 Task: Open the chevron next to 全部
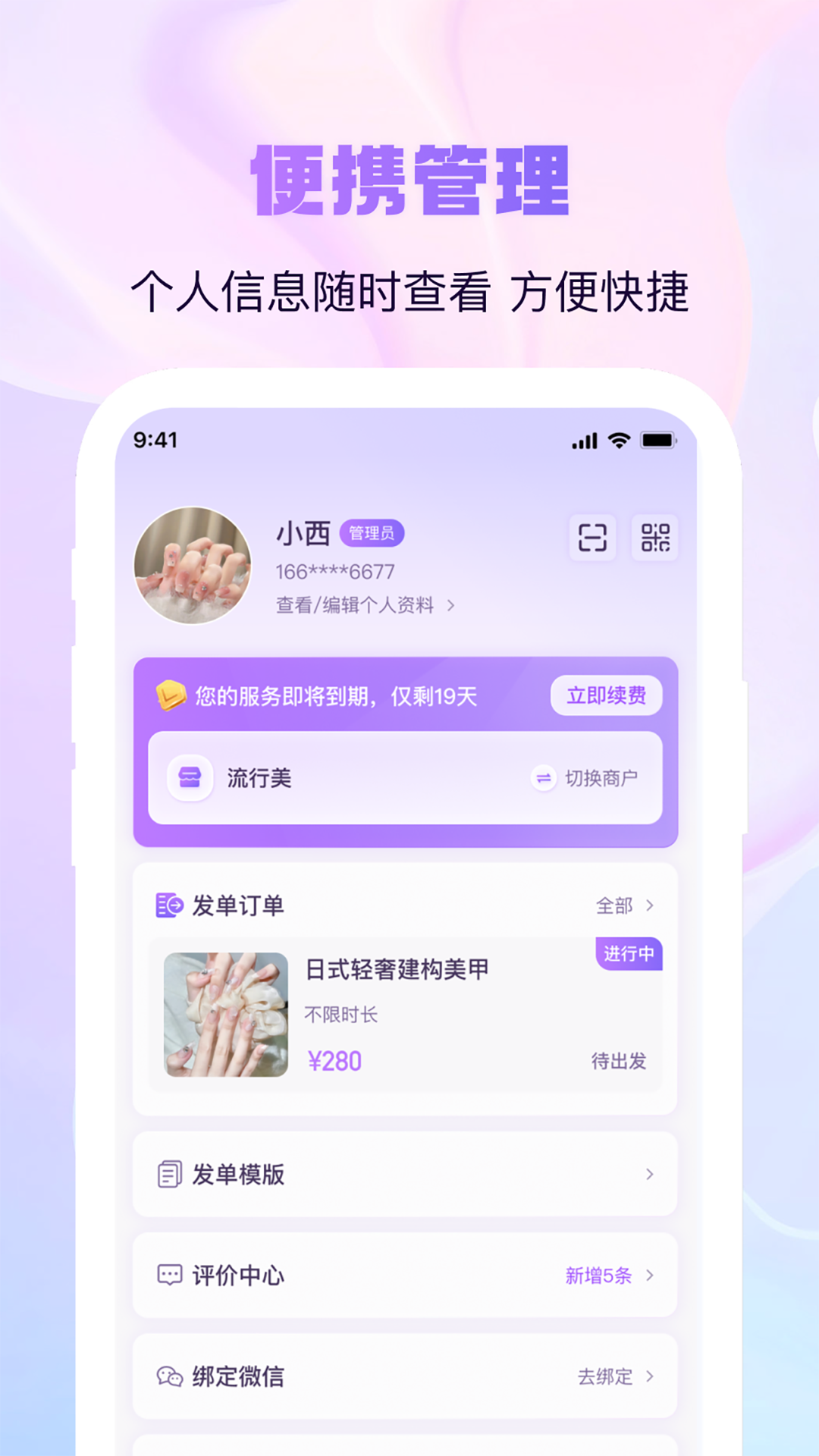(x=651, y=905)
